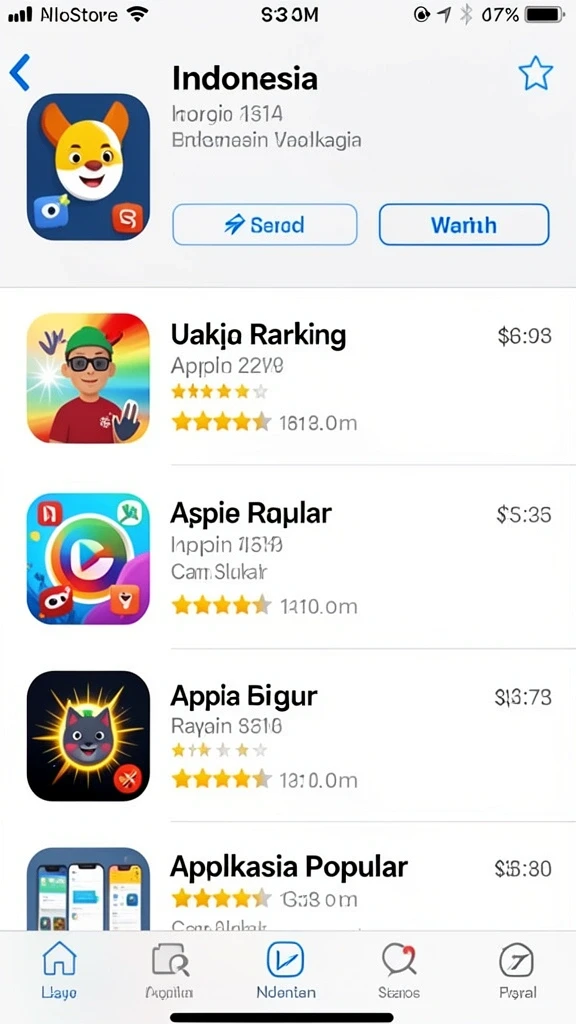Switch to the Peral tab

(517, 970)
